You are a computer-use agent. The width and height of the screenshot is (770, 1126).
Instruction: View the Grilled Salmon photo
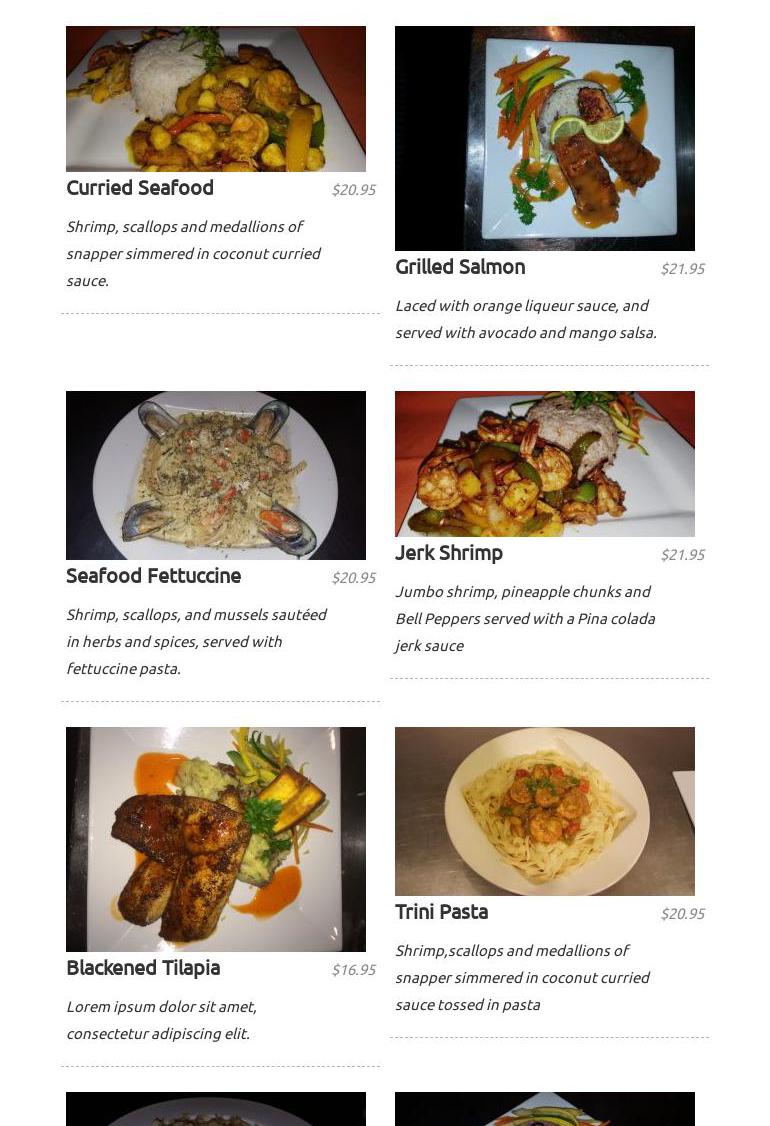(544, 138)
